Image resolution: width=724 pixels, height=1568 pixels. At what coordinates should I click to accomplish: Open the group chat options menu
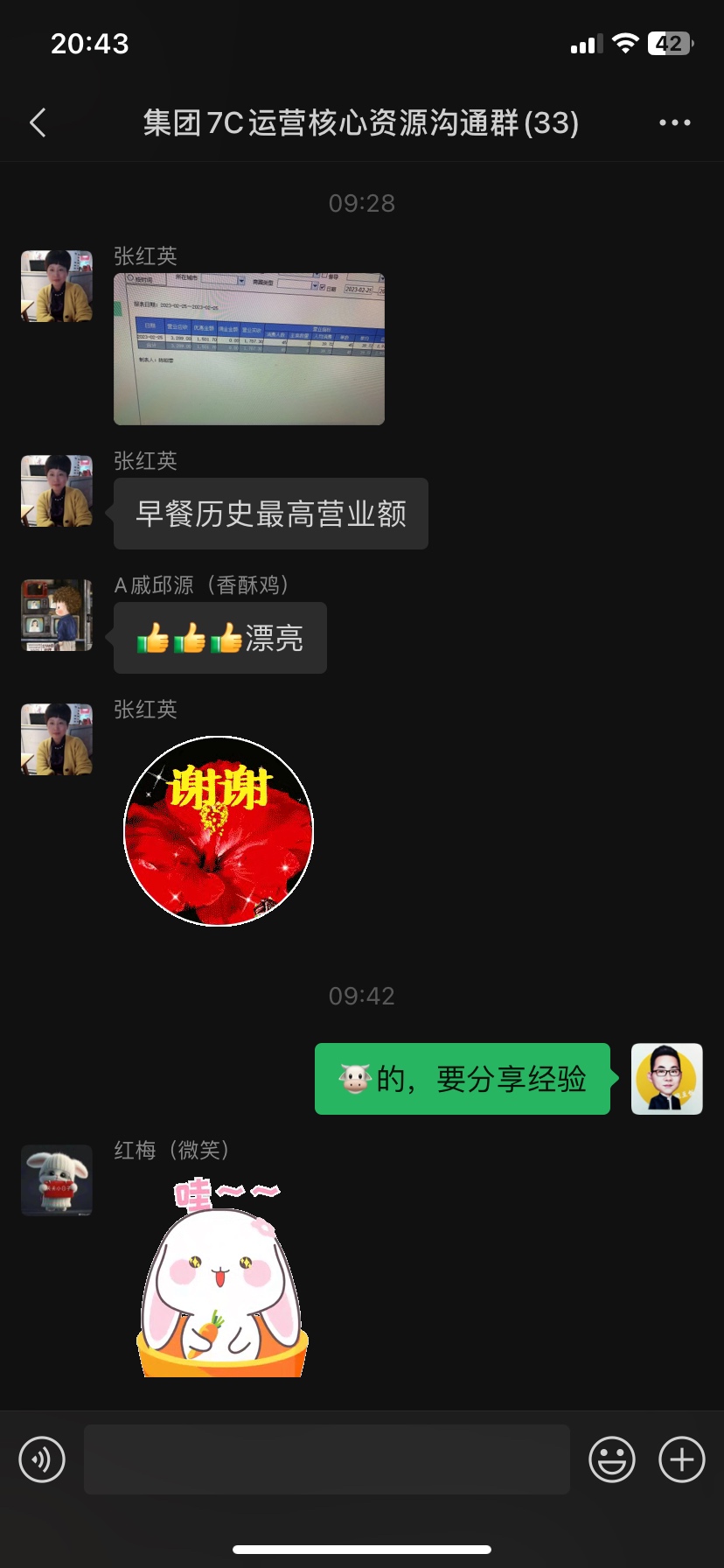[x=674, y=123]
